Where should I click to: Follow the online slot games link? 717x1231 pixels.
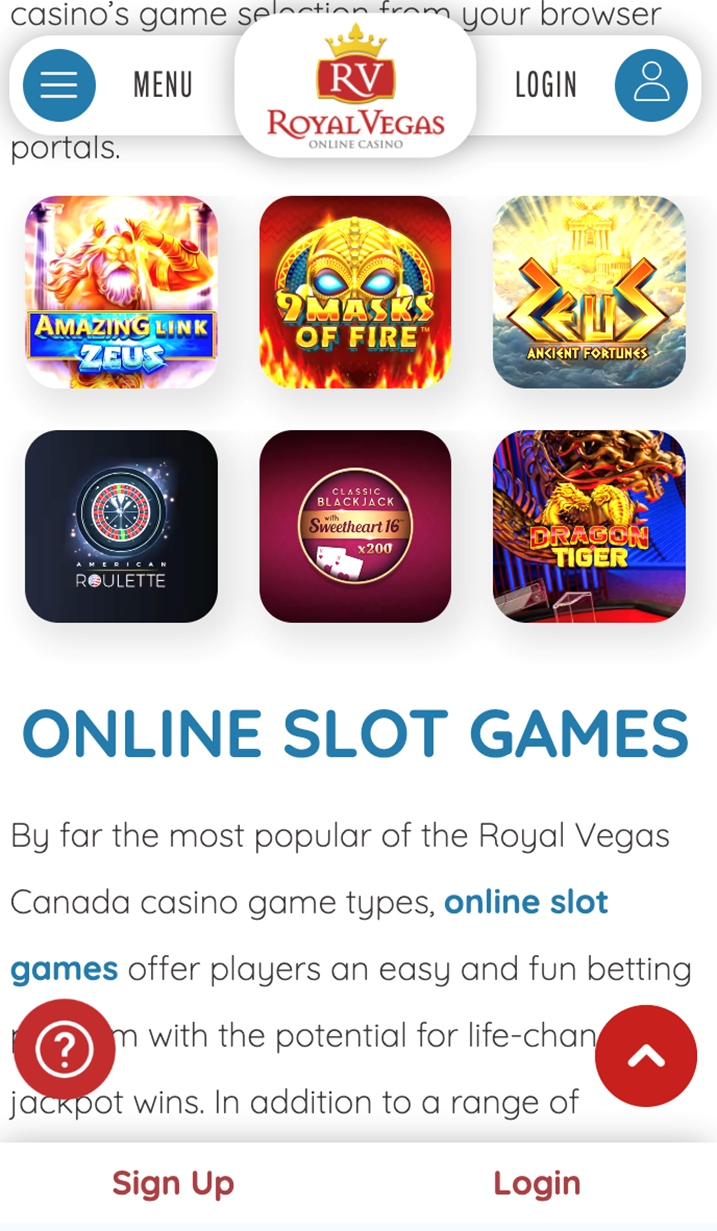tap(525, 902)
